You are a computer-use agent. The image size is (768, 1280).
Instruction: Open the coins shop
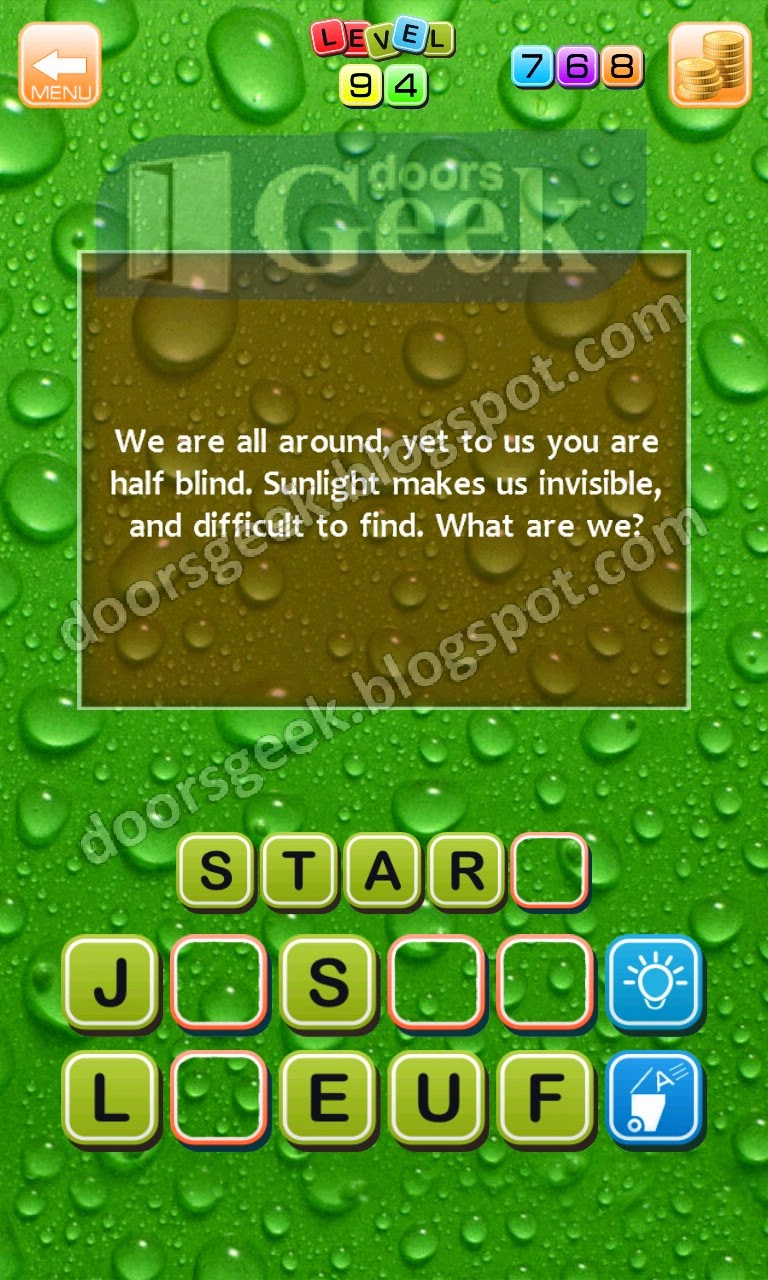point(709,65)
